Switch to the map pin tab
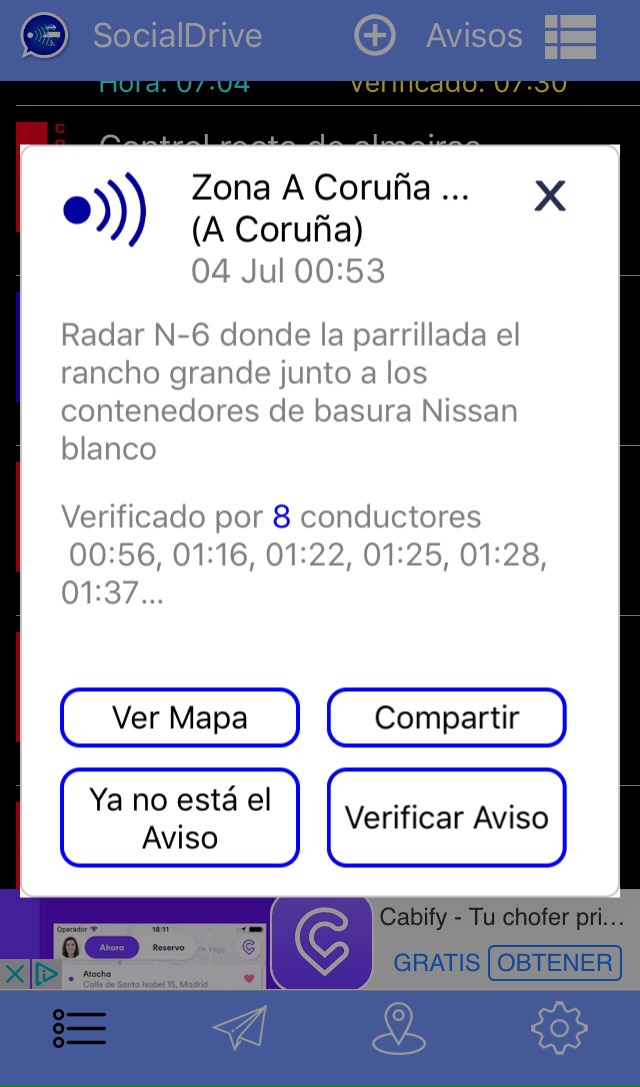Screen dimensions: 640x1087 click(x=398, y=1028)
